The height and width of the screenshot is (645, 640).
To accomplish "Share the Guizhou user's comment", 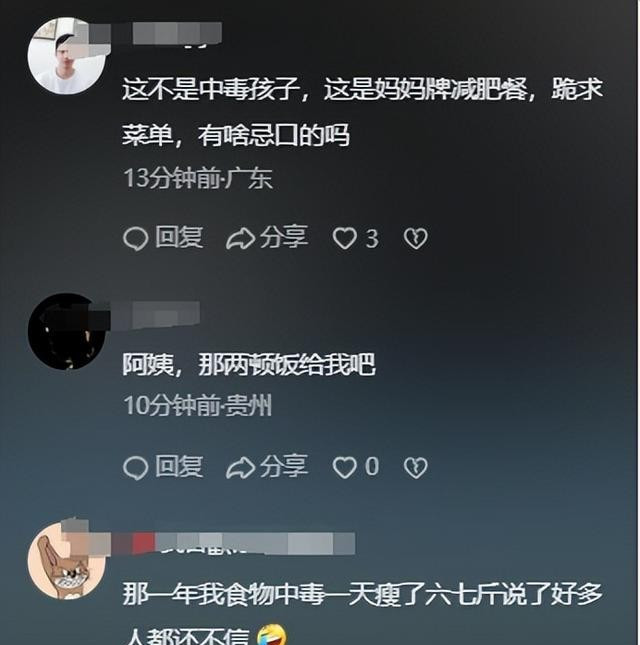I will tap(266, 466).
